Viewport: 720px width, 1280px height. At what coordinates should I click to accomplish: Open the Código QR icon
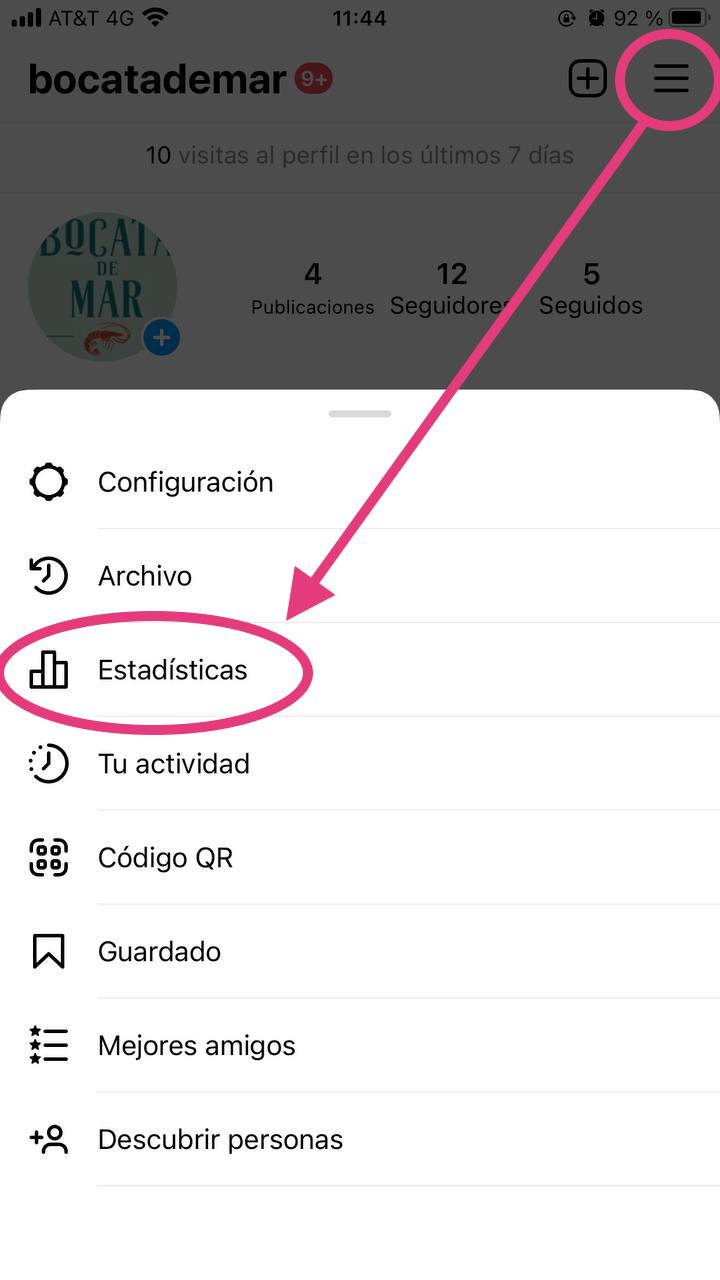pos(48,857)
